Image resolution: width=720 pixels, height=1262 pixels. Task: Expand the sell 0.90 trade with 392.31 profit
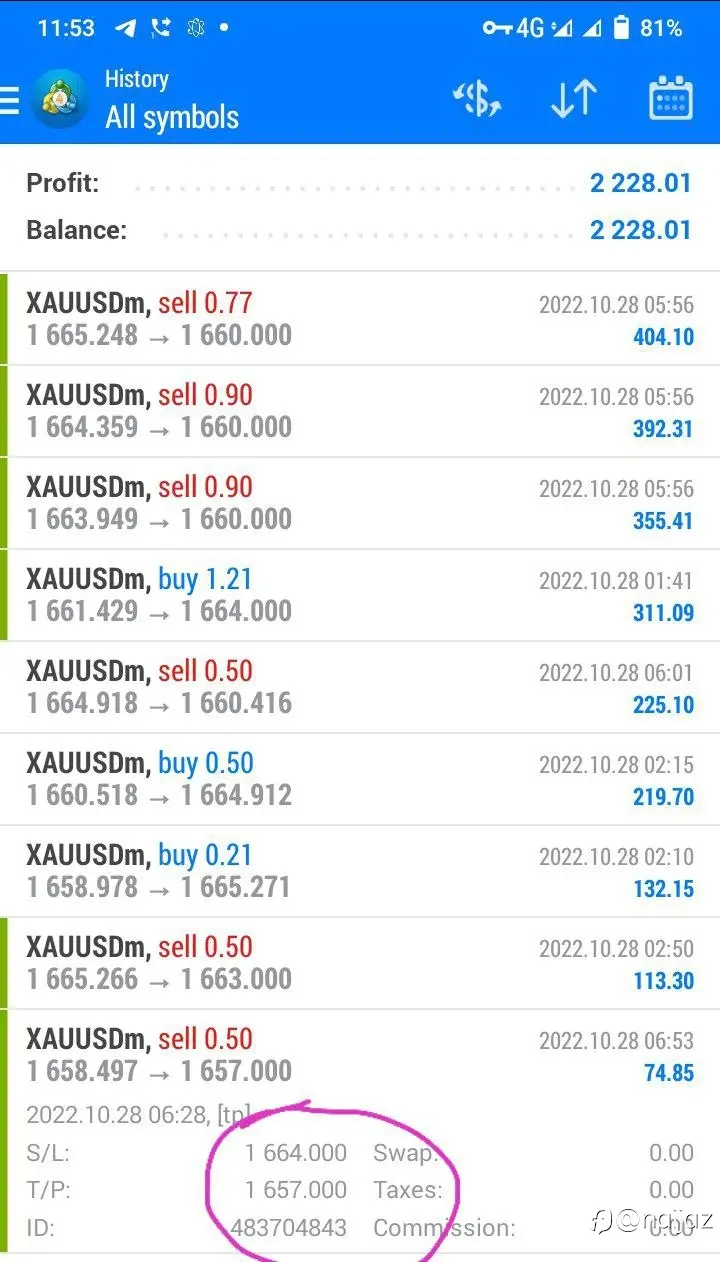pyautogui.click(x=360, y=411)
